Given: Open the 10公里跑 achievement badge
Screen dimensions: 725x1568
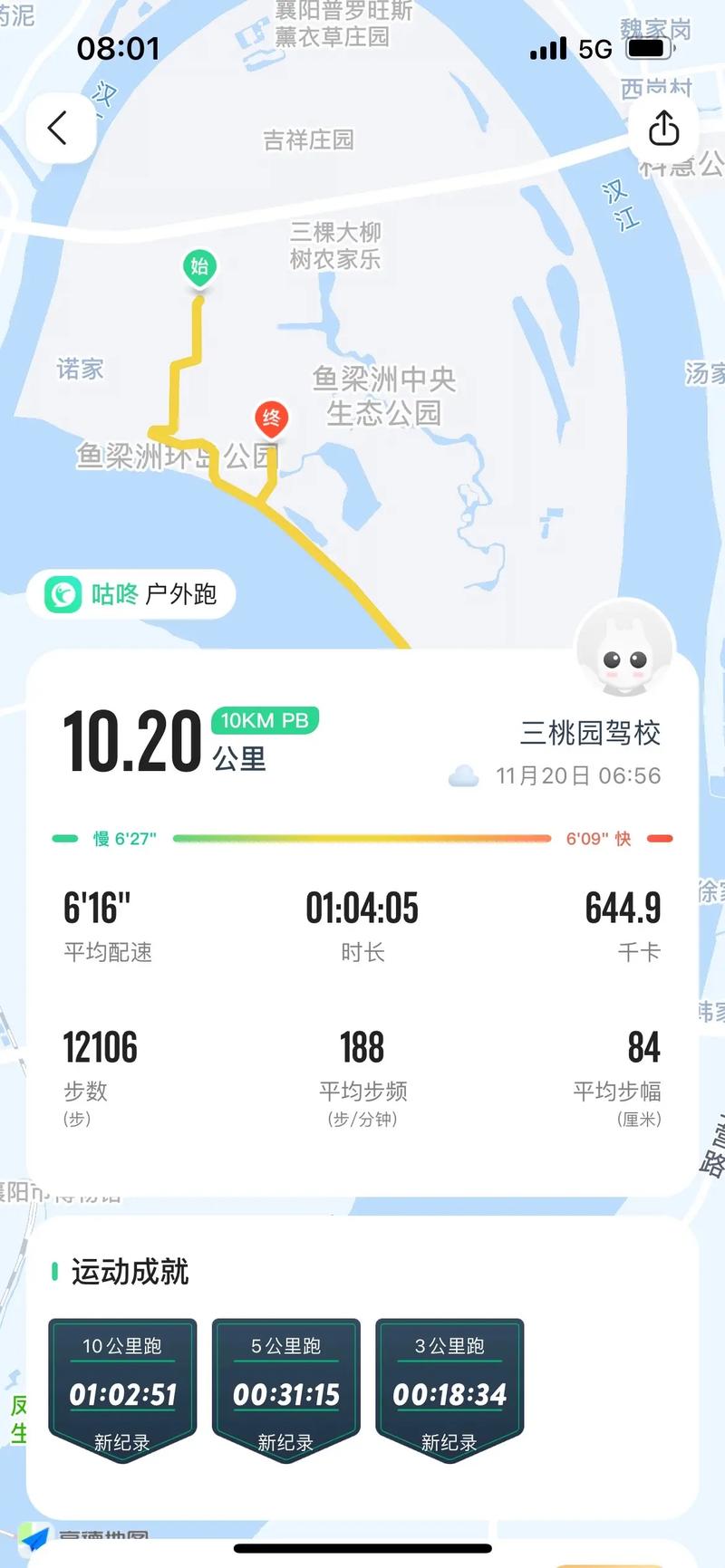Looking at the screenshot, I should pos(122,1386).
